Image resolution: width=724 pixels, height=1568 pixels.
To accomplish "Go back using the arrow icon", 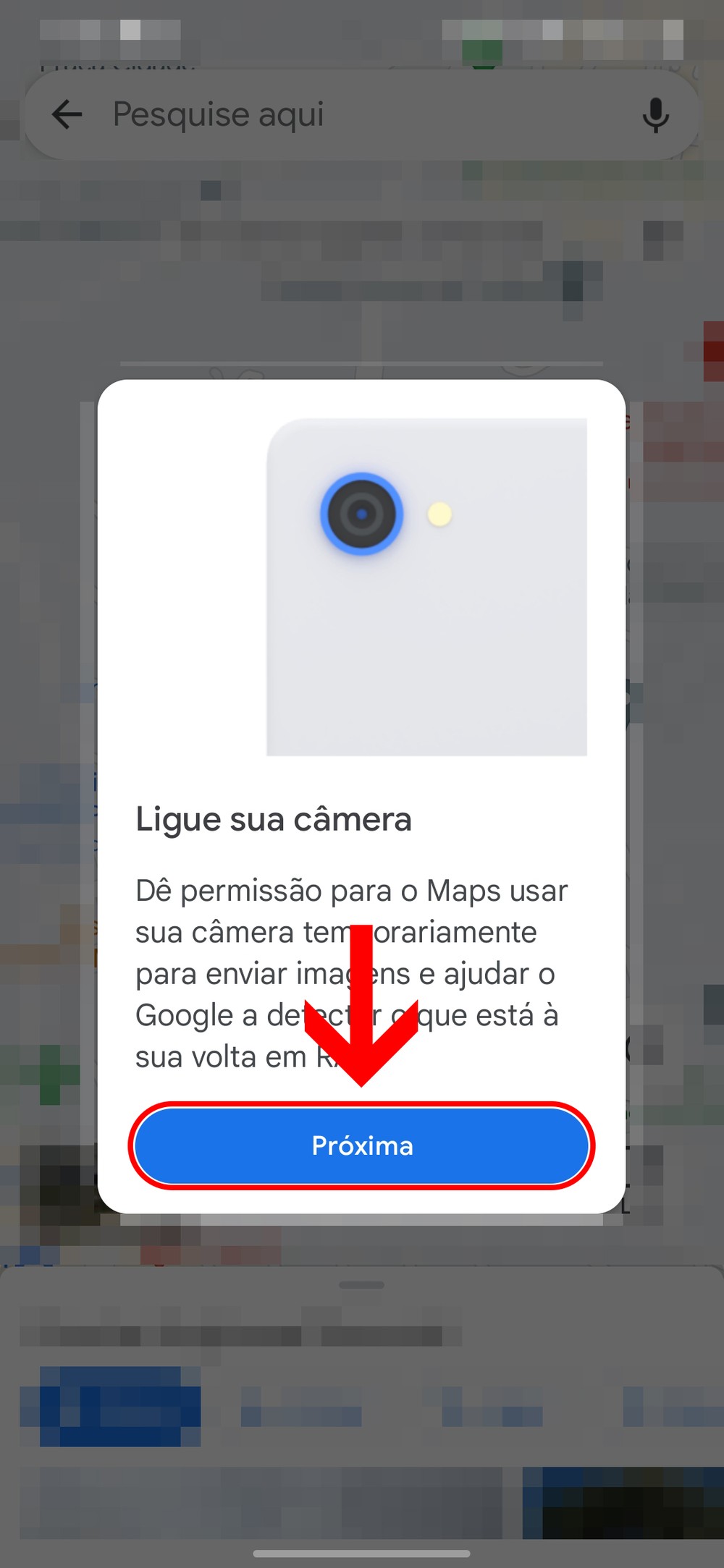I will tap(67, 114).
